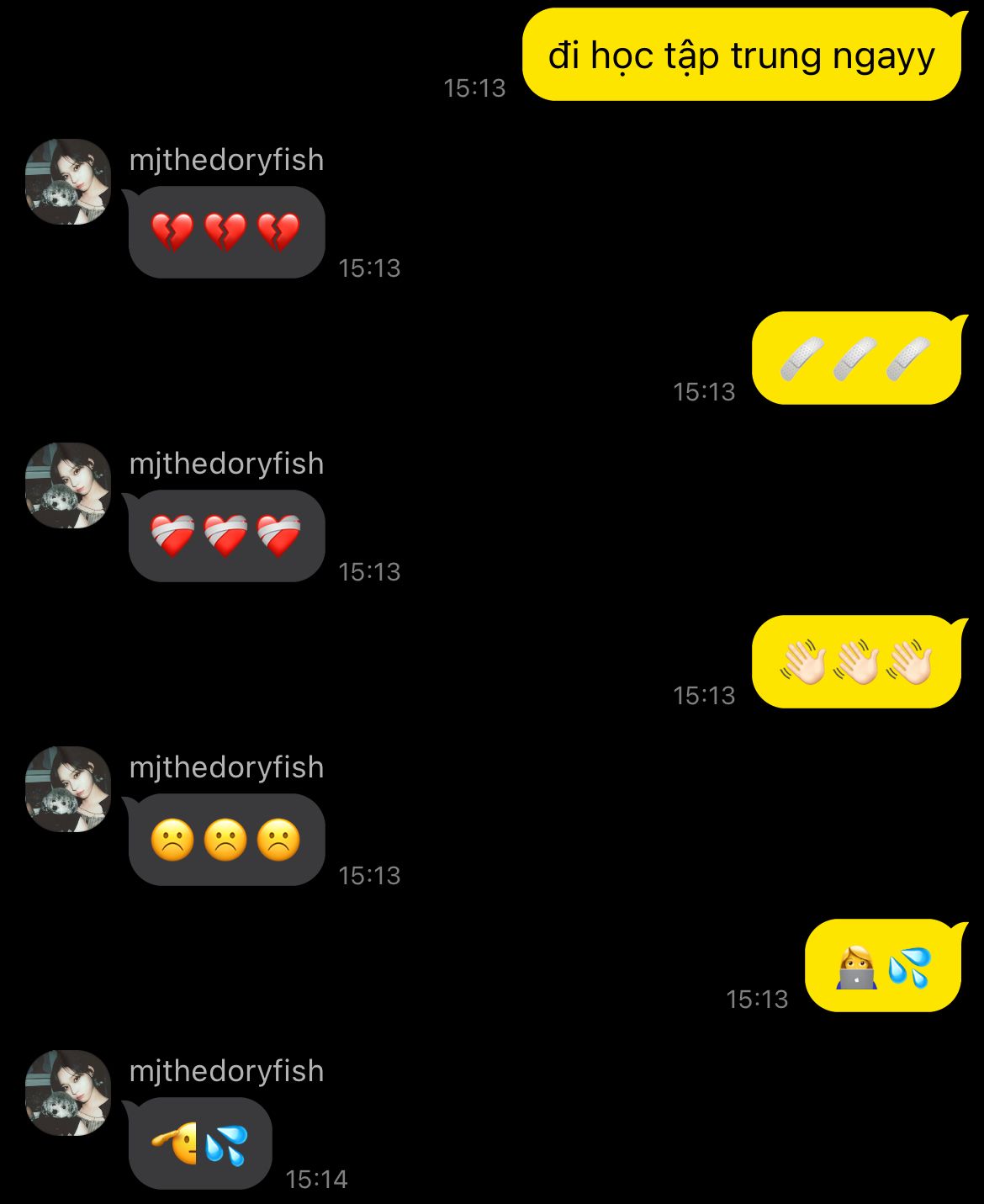Open the avatar next to the saluting face message
This screenshot has height=1204, width=984.
click(68, 1093)
